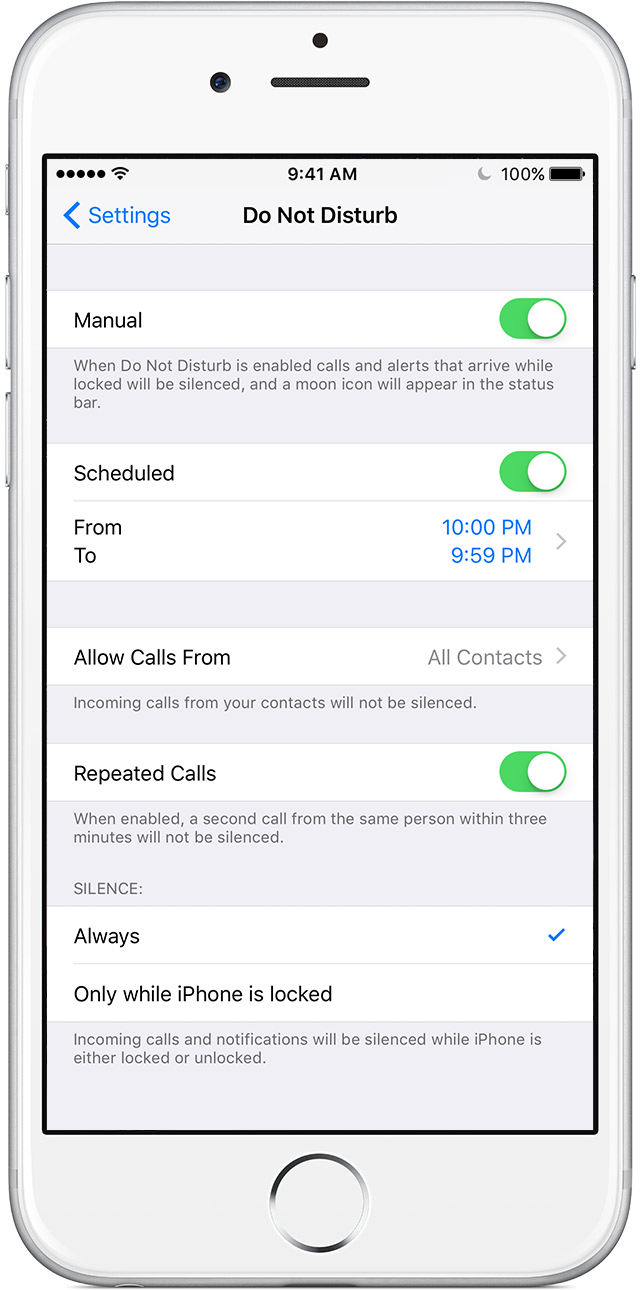640x1290 pixels.
Task: Choose Only while iPhone is locked
Action: [x=320, y=994]
